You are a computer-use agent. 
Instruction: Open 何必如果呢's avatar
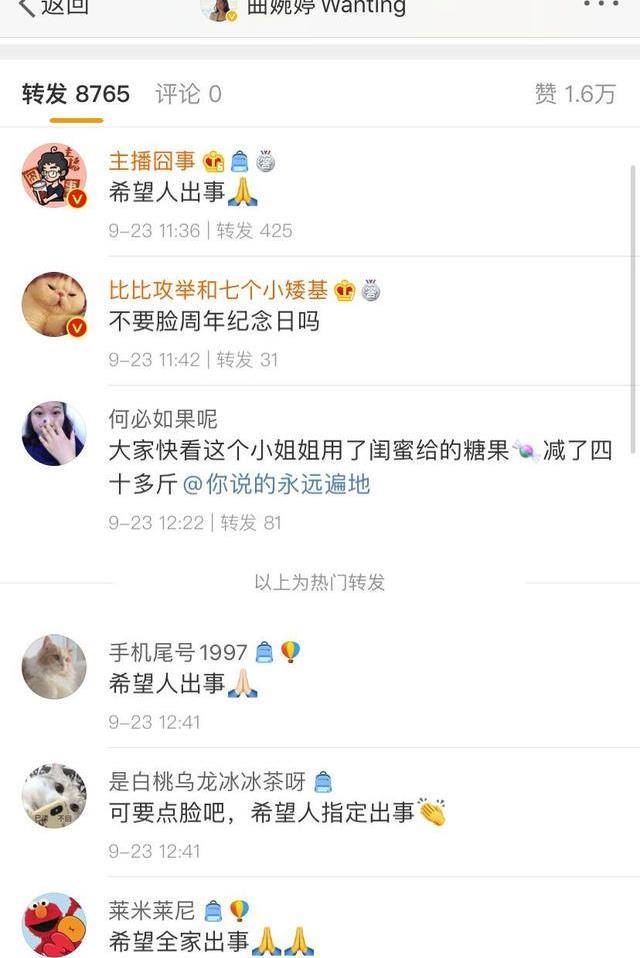point(54,434)
